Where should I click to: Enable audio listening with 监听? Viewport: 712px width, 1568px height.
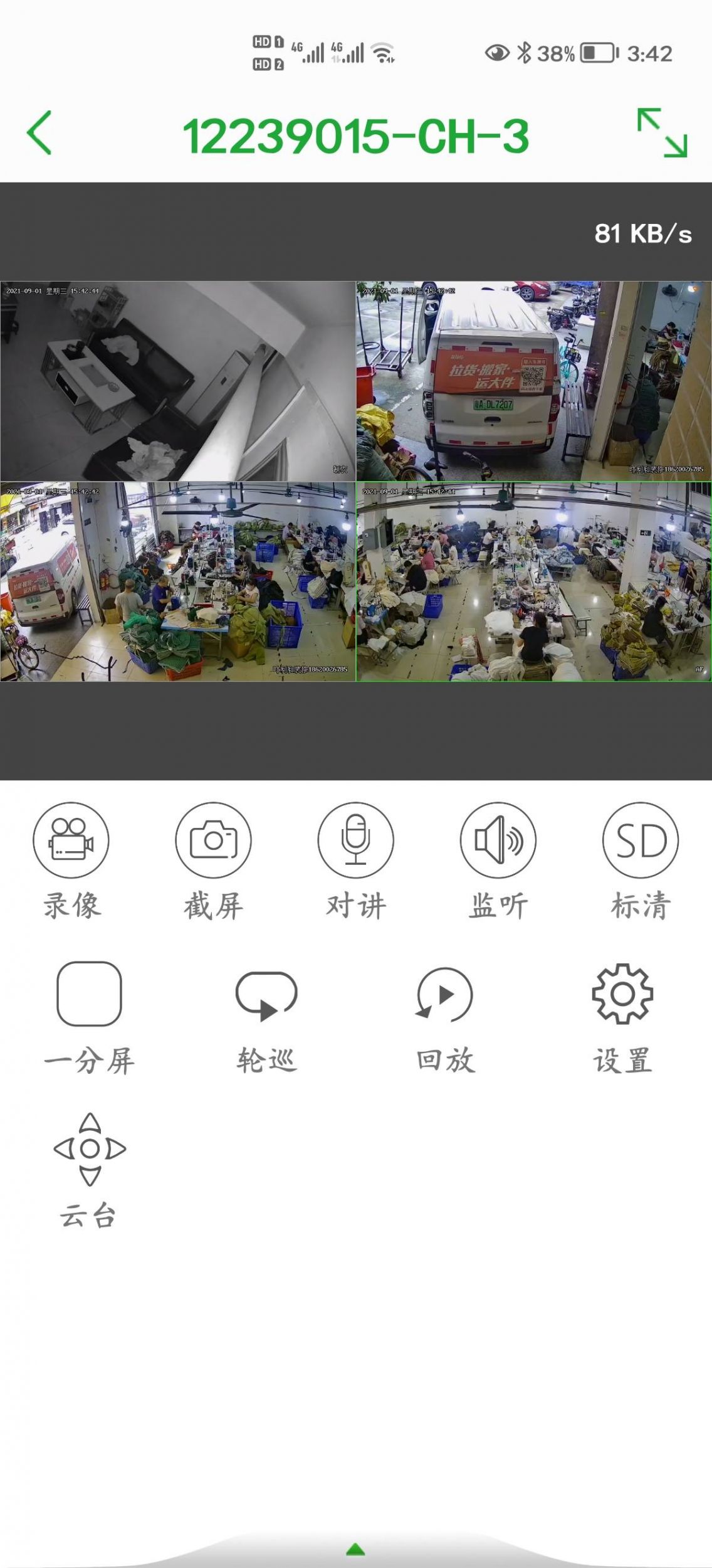[498, 840]
